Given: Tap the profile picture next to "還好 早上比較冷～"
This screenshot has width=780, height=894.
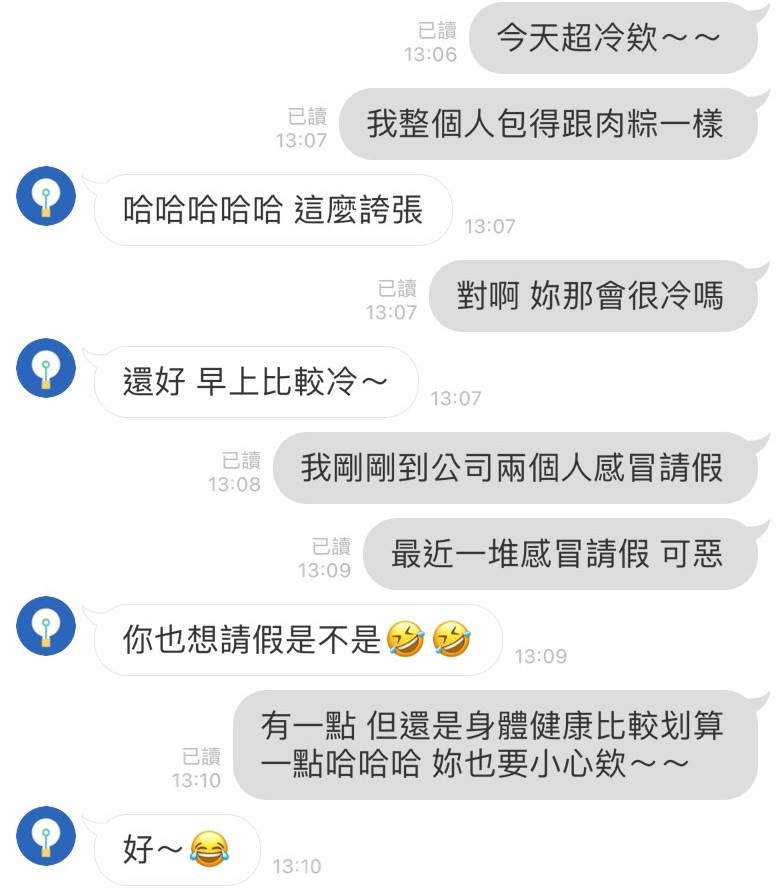Looking at the screenshot, I should [x=46, y=368].
